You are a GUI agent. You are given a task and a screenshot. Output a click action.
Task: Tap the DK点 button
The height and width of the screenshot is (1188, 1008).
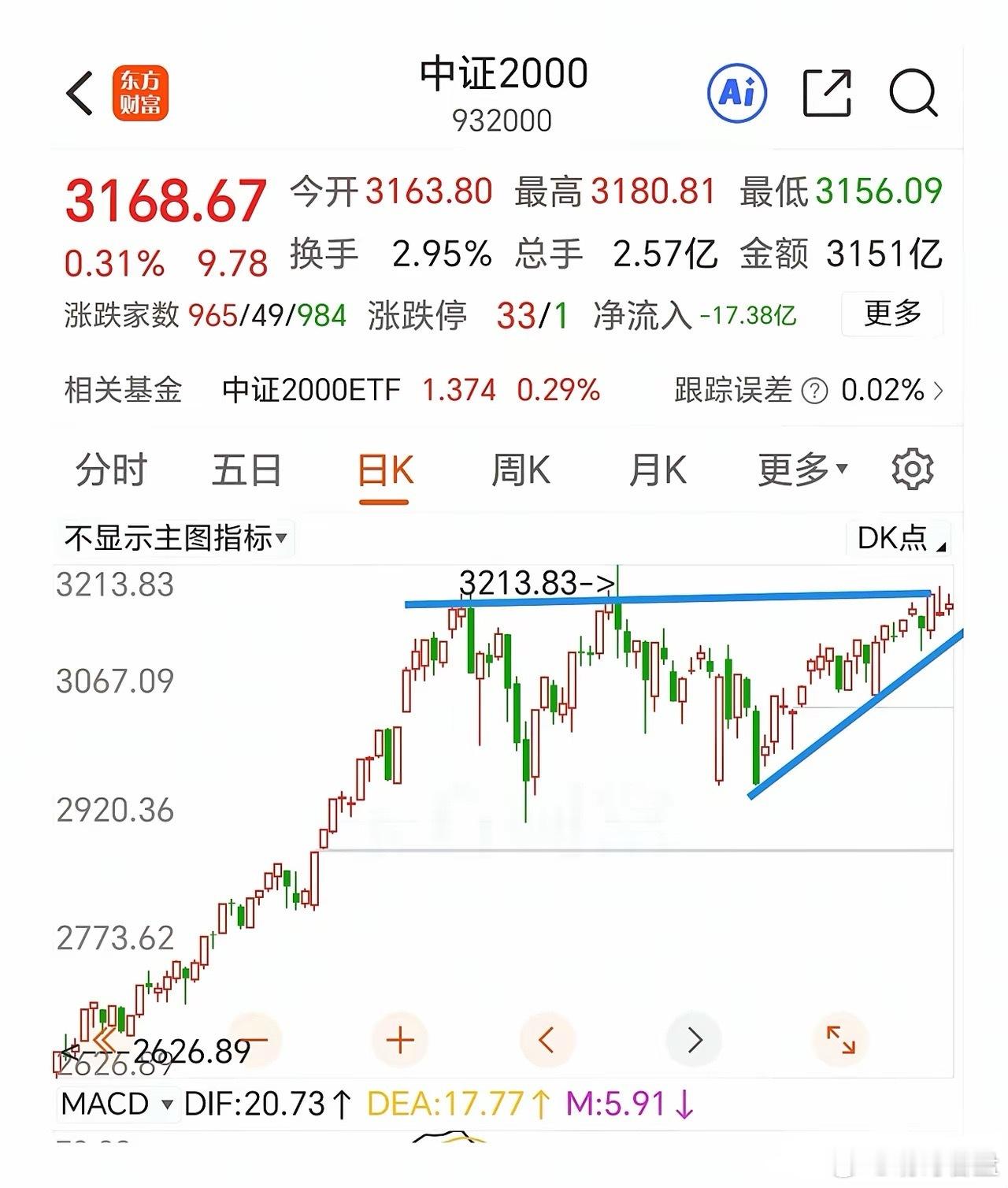pos(899,538)
